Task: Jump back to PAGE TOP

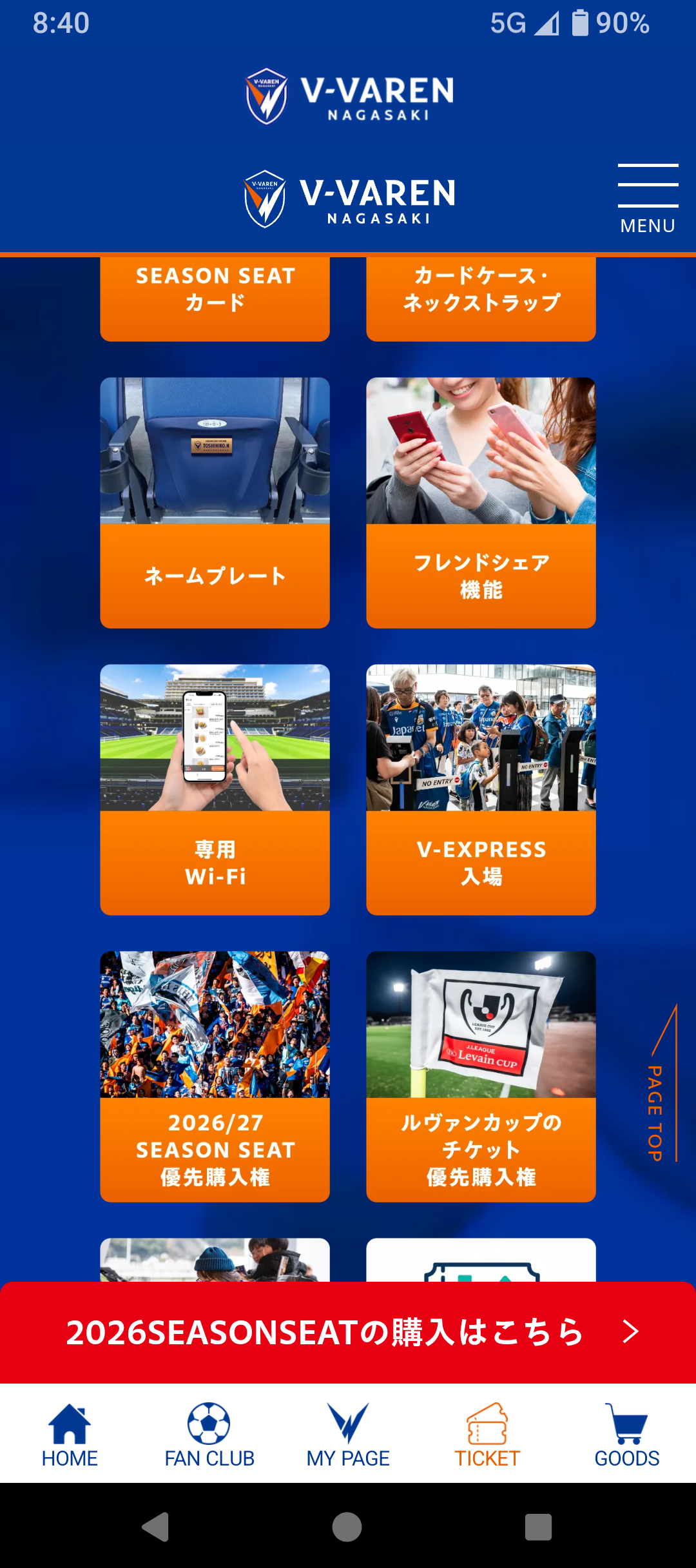Action: point(657,1090)
